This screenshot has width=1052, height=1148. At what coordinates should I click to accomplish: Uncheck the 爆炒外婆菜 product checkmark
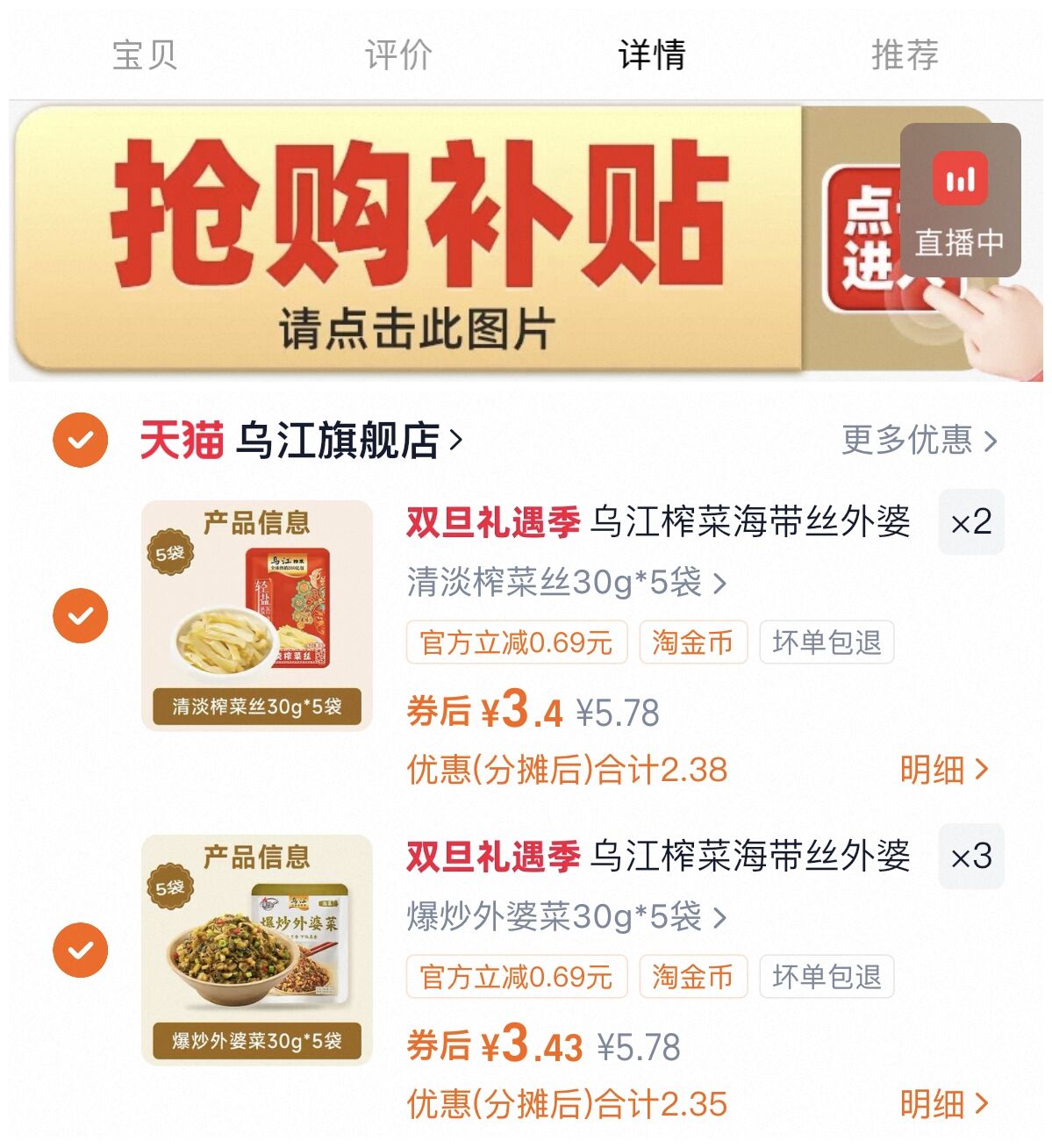[81, 948]
